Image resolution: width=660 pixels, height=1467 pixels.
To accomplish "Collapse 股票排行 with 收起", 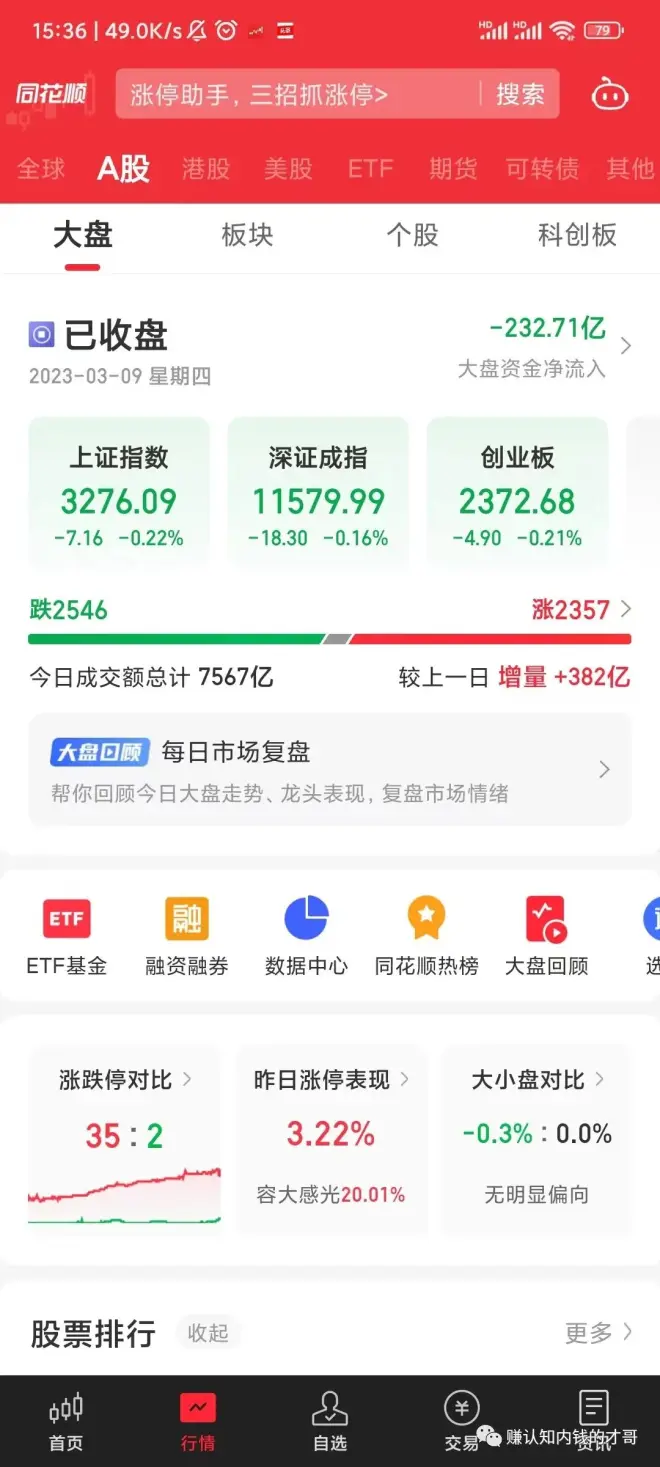I will 208,1333.
